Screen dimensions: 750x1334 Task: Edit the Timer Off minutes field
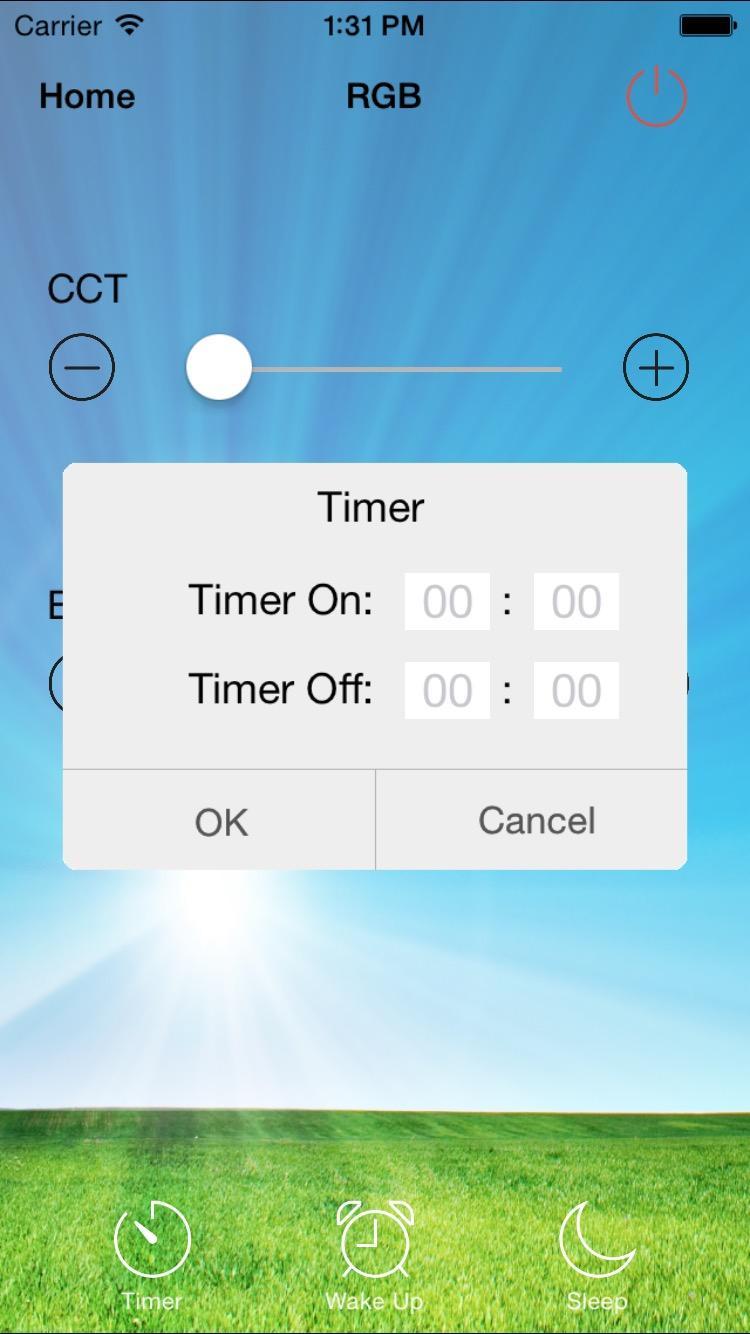576,691
